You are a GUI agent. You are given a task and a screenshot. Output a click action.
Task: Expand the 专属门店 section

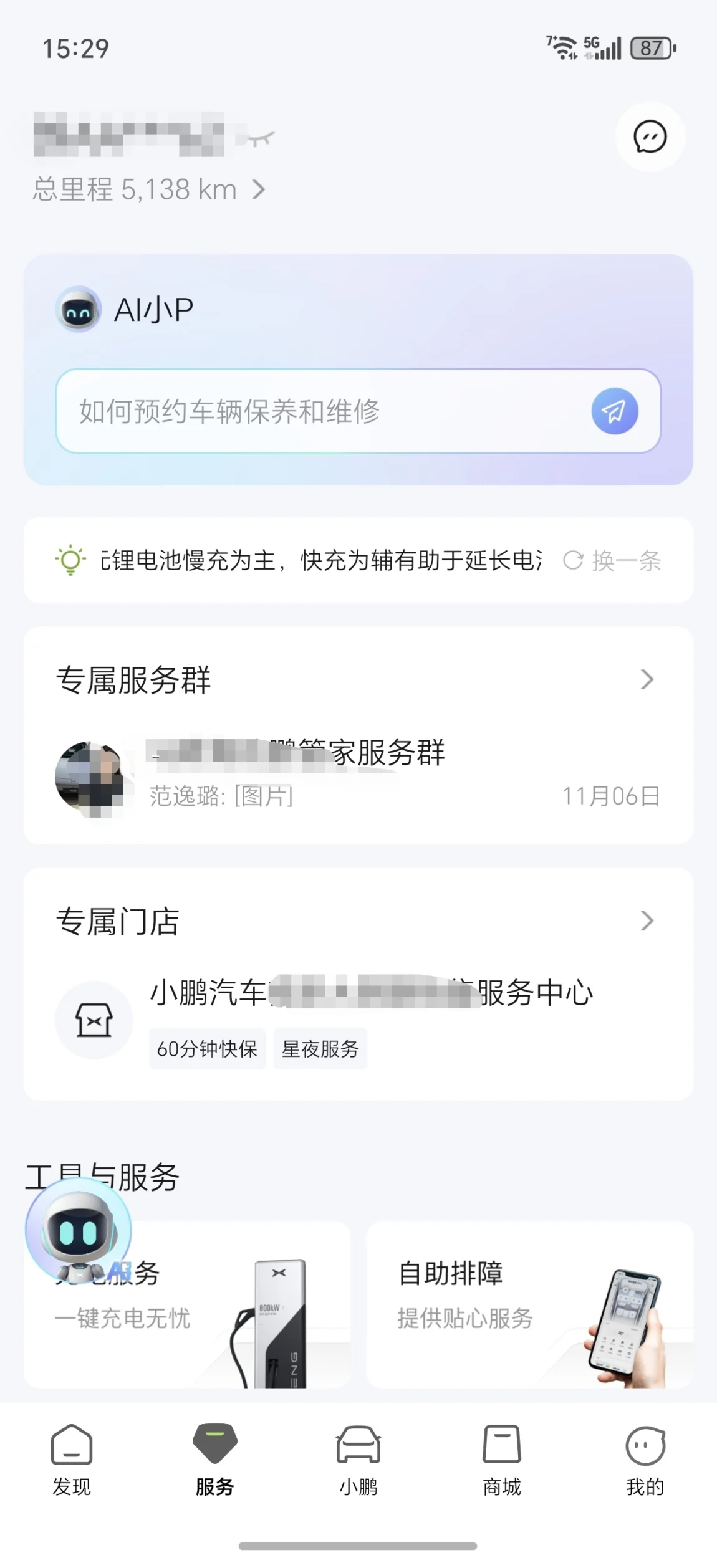point(647,921)
